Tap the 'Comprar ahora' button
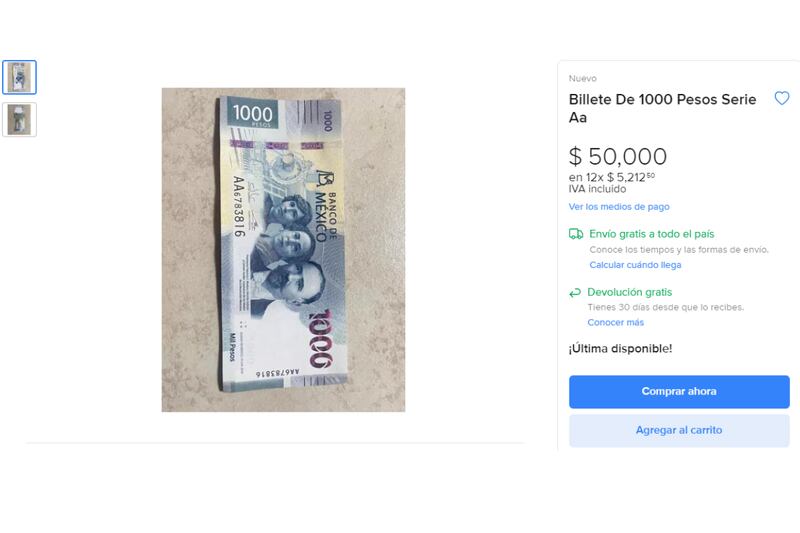800x533 pixels. (679, 391)
